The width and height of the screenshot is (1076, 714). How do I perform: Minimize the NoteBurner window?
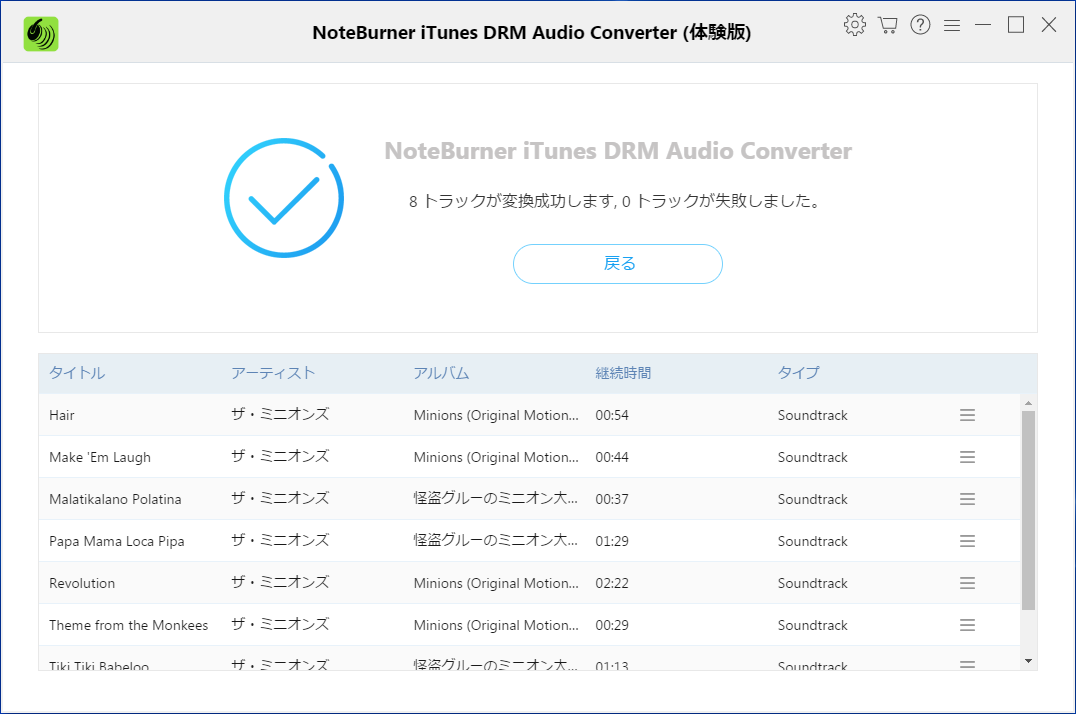pyautogui.click(x=984, y=25)
